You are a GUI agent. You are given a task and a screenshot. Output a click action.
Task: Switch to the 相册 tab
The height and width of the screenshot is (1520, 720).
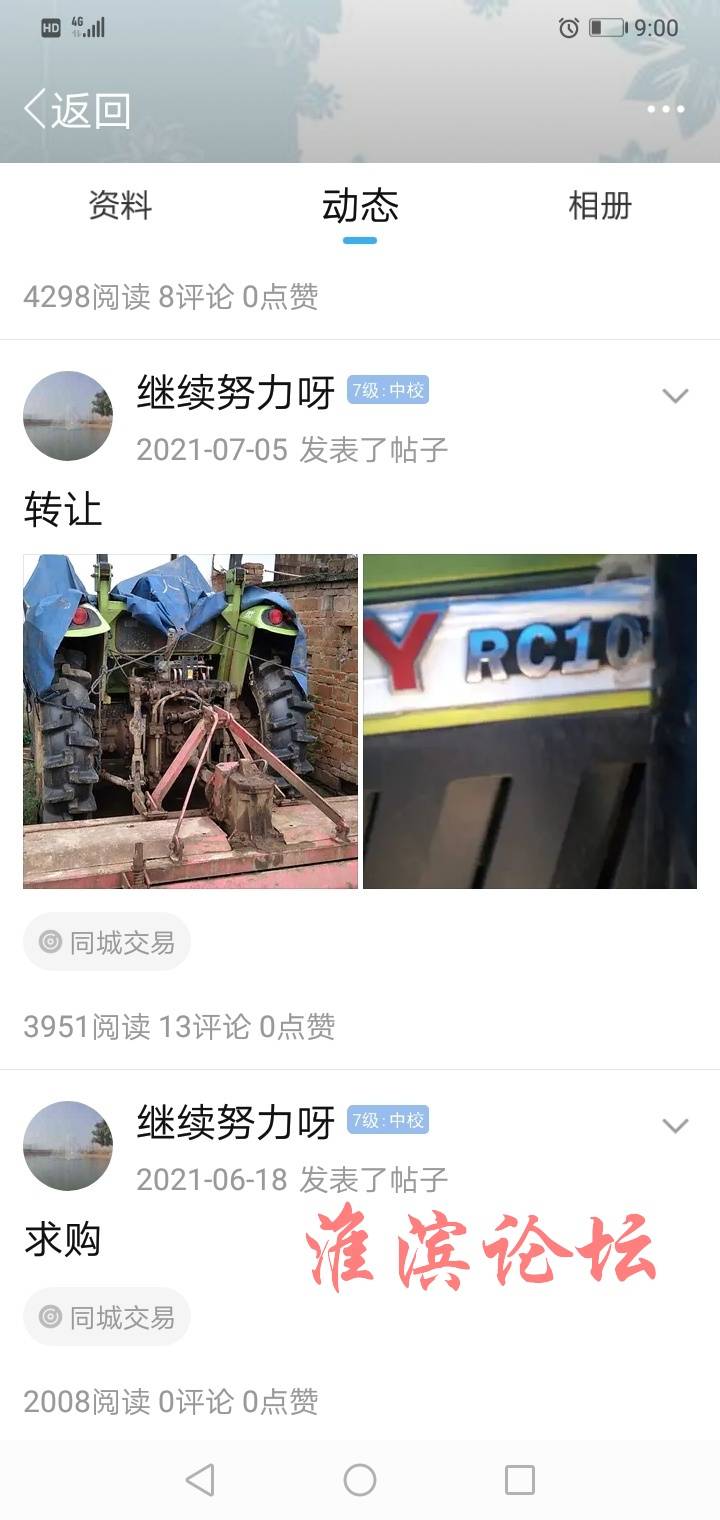600,206
